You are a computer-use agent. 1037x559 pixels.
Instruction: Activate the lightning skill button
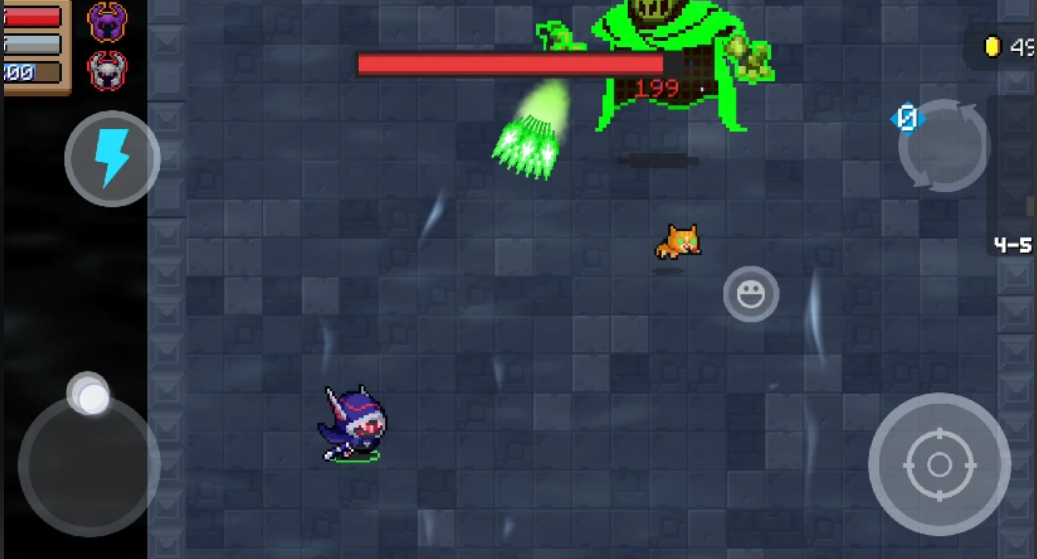click(112, 159)
